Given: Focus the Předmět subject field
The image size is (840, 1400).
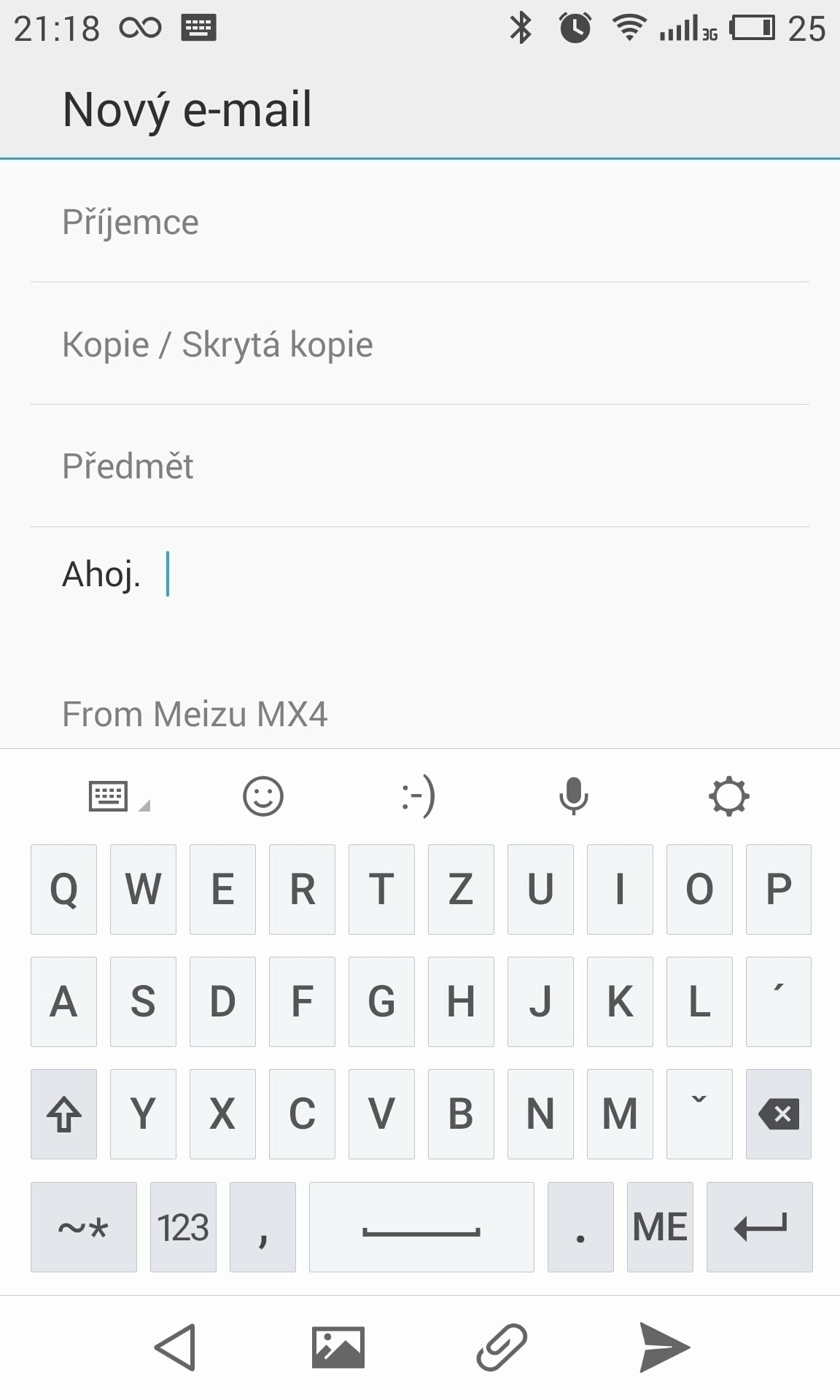Looking at the screenshot, I should coord(420,466).
